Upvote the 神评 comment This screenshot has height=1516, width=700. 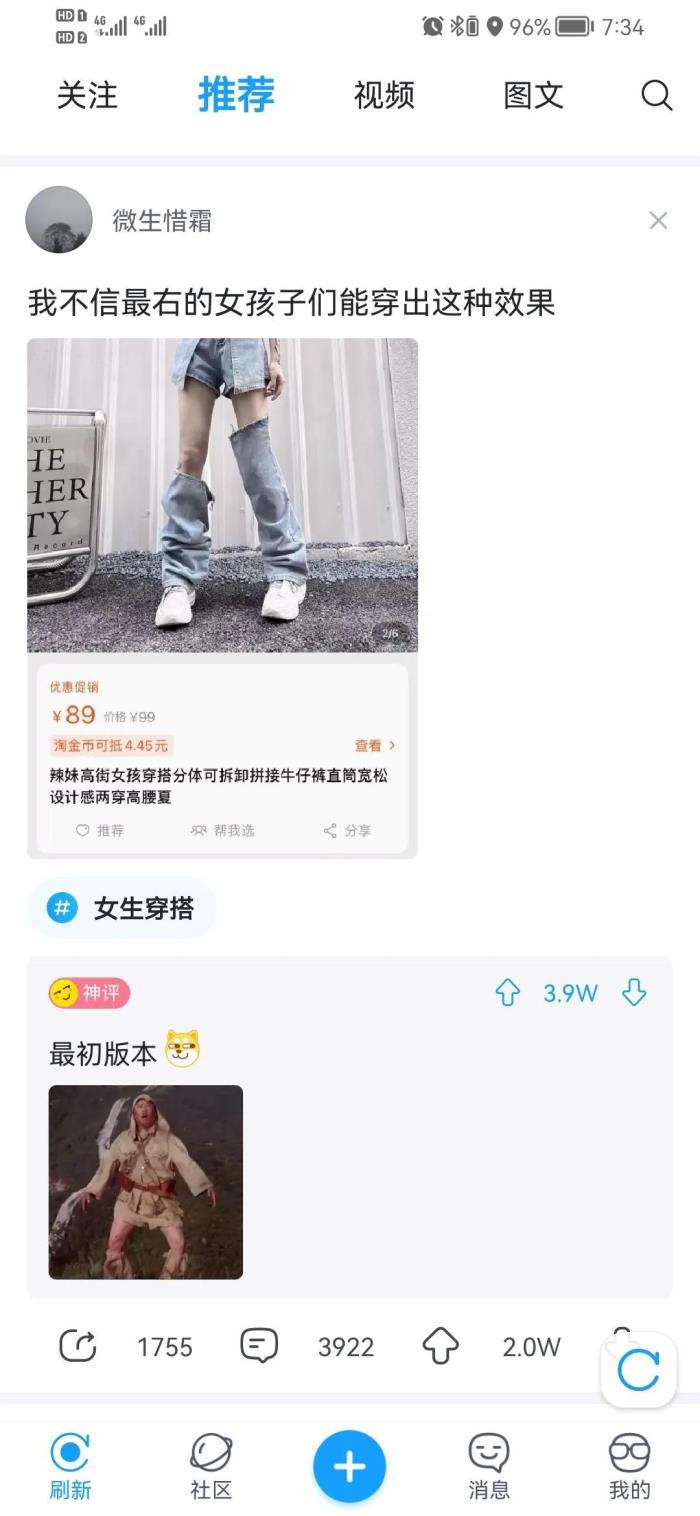pos(508,993)
